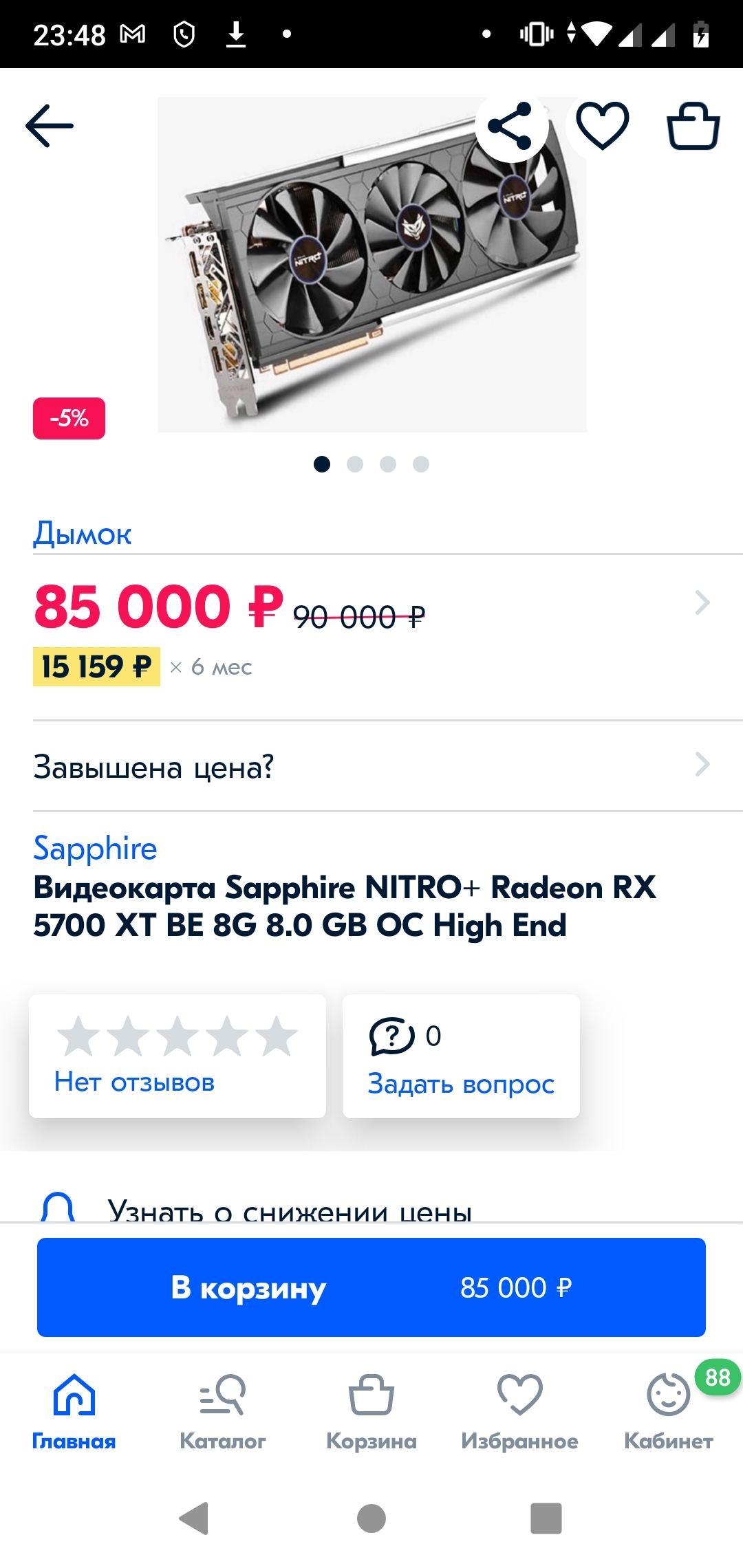Image resolution: width=743 pixels, height=1568 pixels.
Task: Go back using the top-left arrow
Action: coord(50,126)
